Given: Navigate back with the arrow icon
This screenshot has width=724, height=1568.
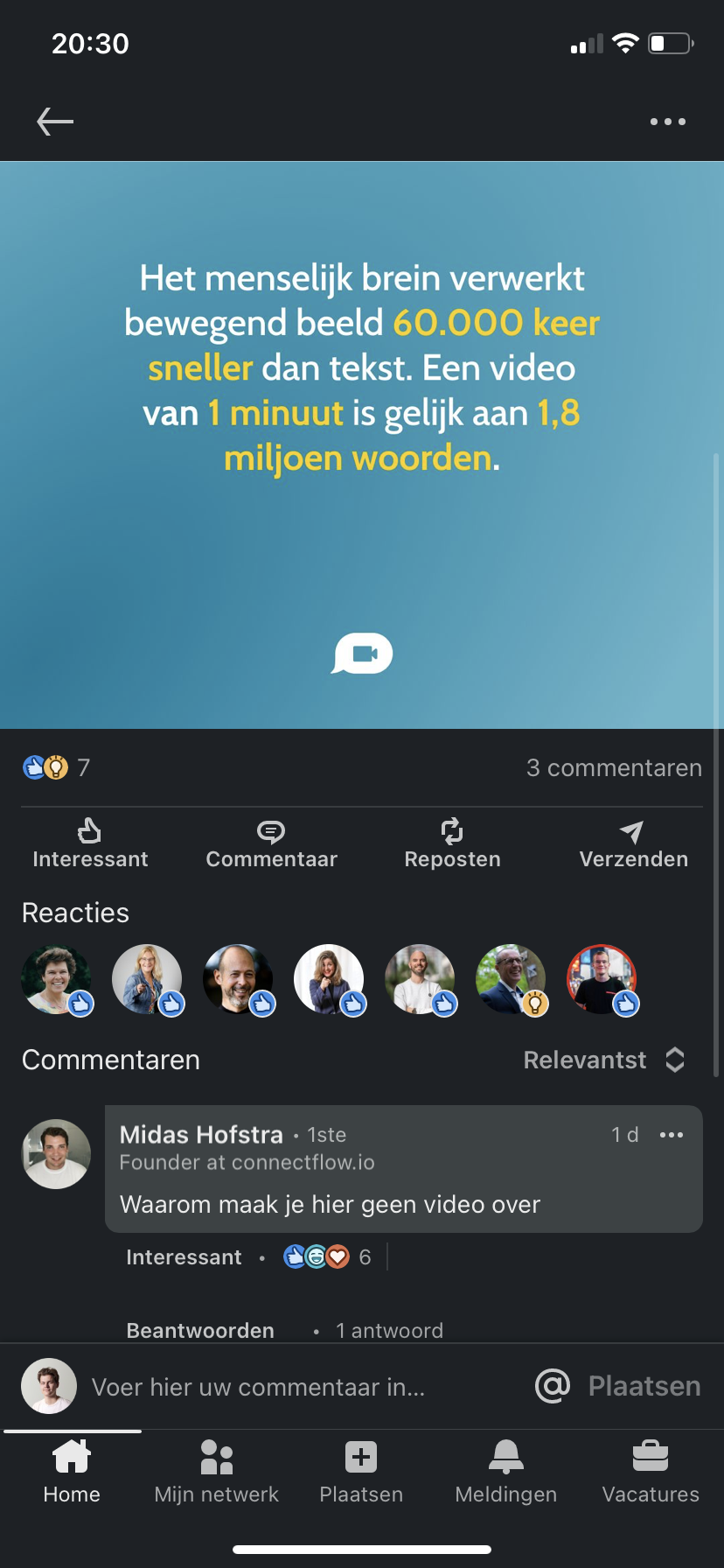Looking at the screenshot, I should tap(54, 121).
